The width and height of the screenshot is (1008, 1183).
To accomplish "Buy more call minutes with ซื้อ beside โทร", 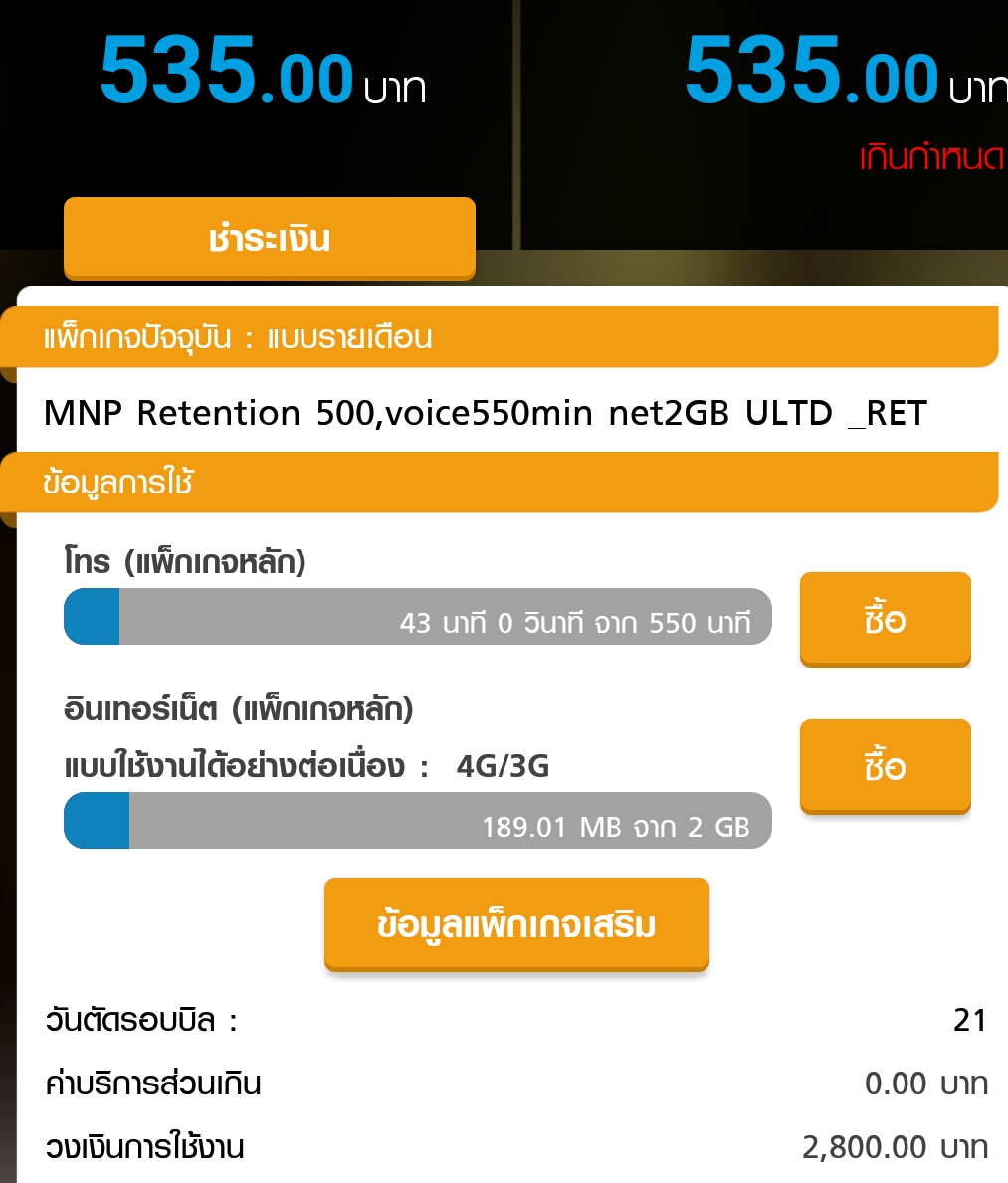I will tap(885, 620).
